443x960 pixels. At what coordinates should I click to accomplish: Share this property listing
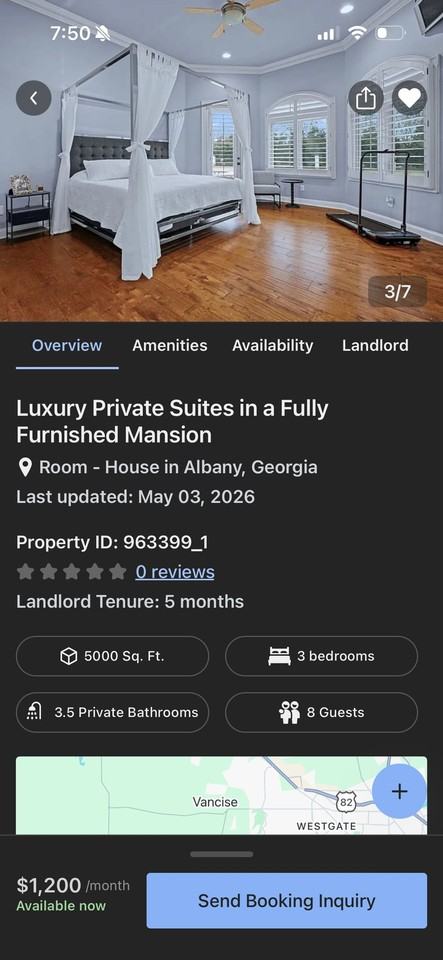click(x=365, y=98)
